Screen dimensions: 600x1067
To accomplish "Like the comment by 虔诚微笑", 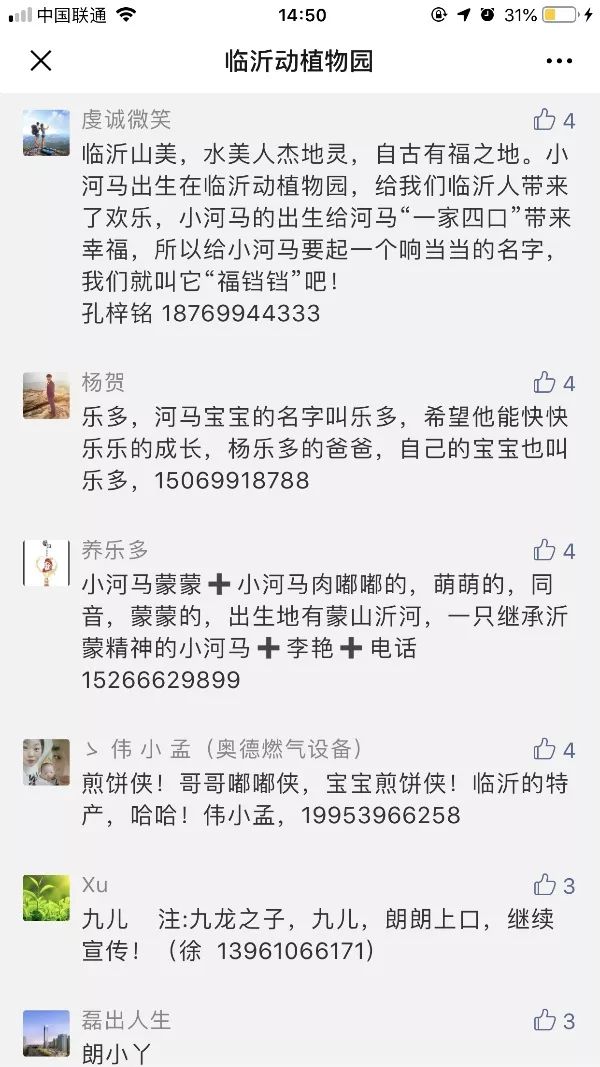I will 545,121.
